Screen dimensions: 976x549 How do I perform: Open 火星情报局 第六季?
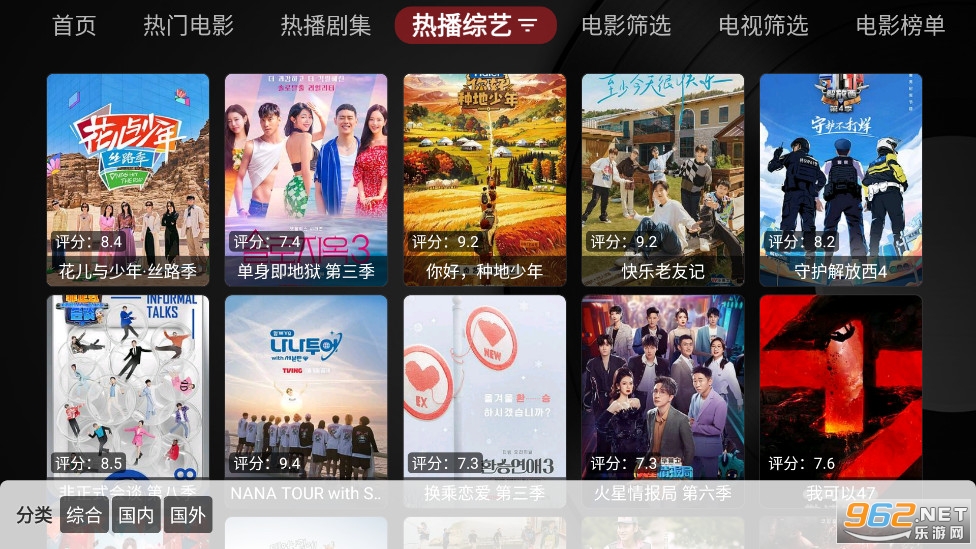[x=662, y=390]
